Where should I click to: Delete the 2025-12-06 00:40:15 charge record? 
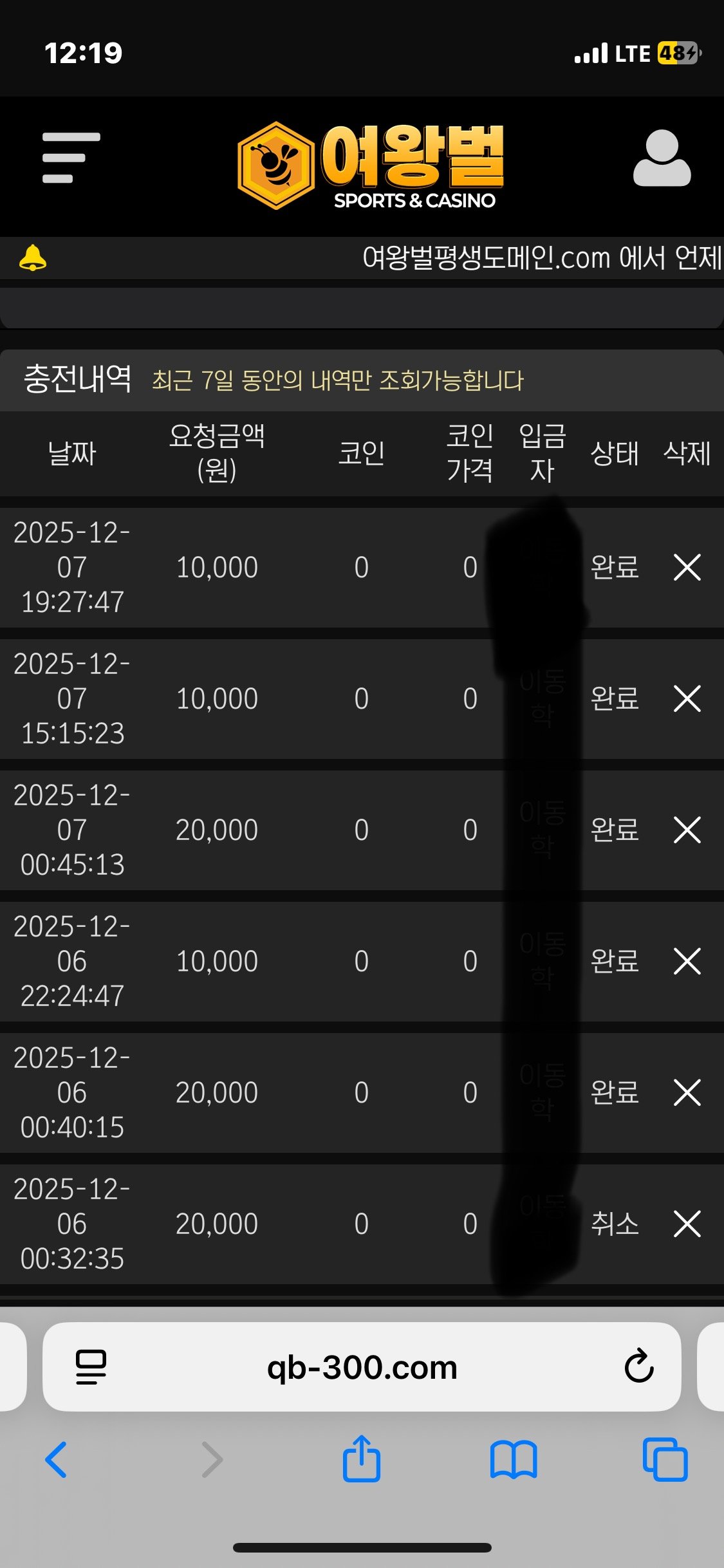pyautogui.click(x=687, y=1092)
